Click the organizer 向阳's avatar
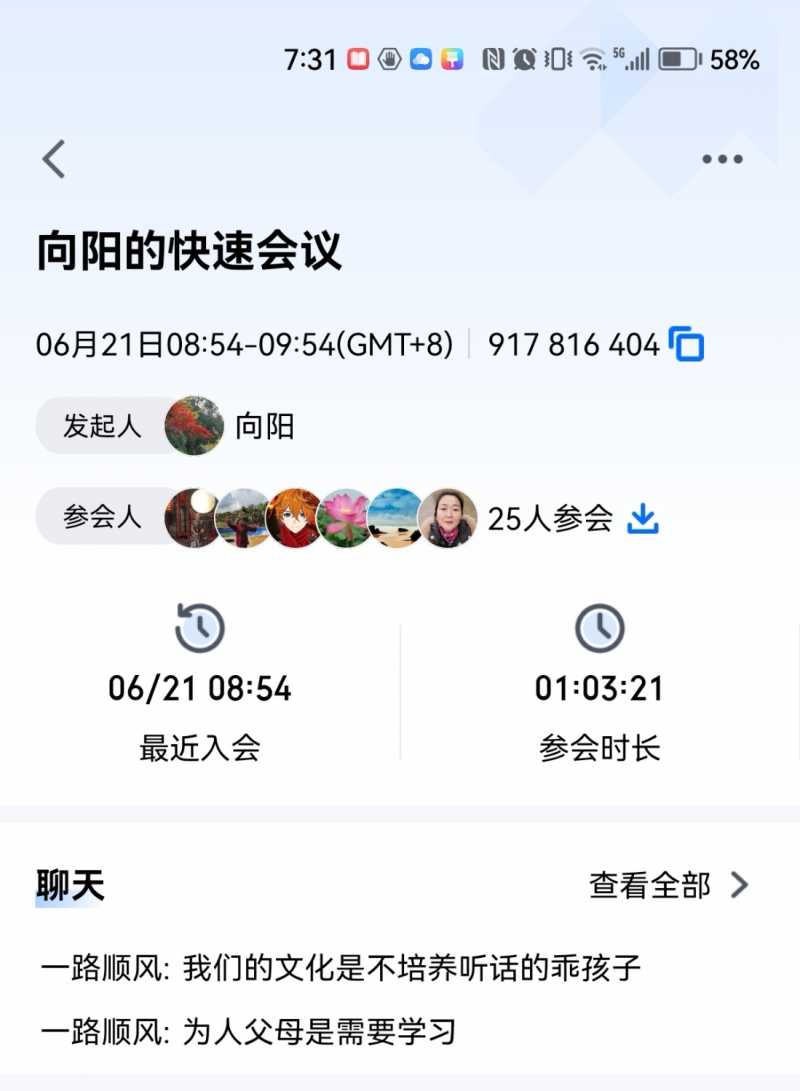The image size is (800, 1091). point(195,425)
